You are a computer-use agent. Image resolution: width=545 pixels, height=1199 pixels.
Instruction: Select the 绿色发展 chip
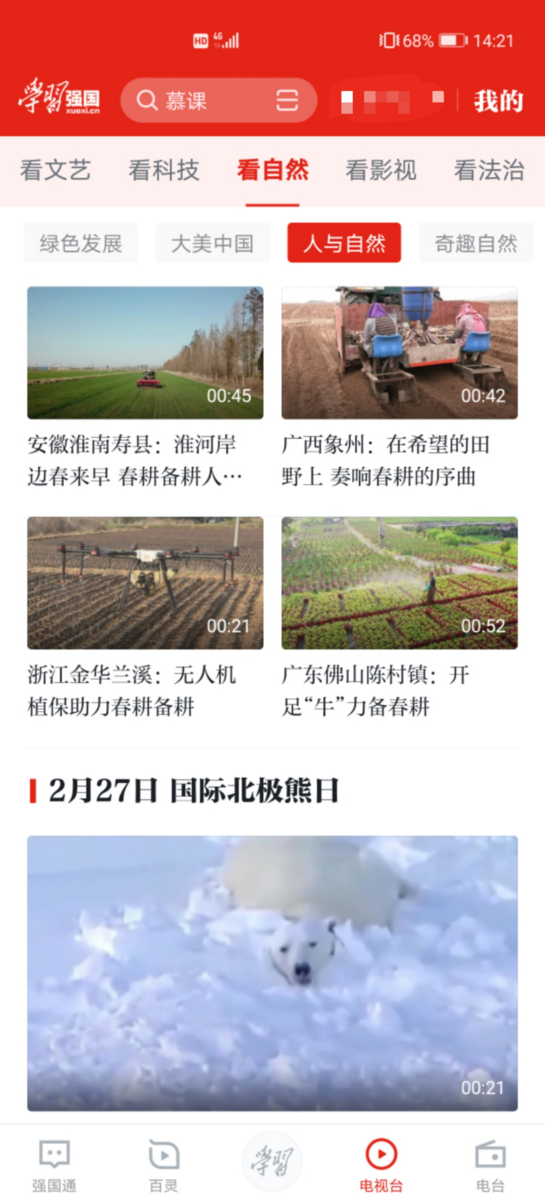81,243
